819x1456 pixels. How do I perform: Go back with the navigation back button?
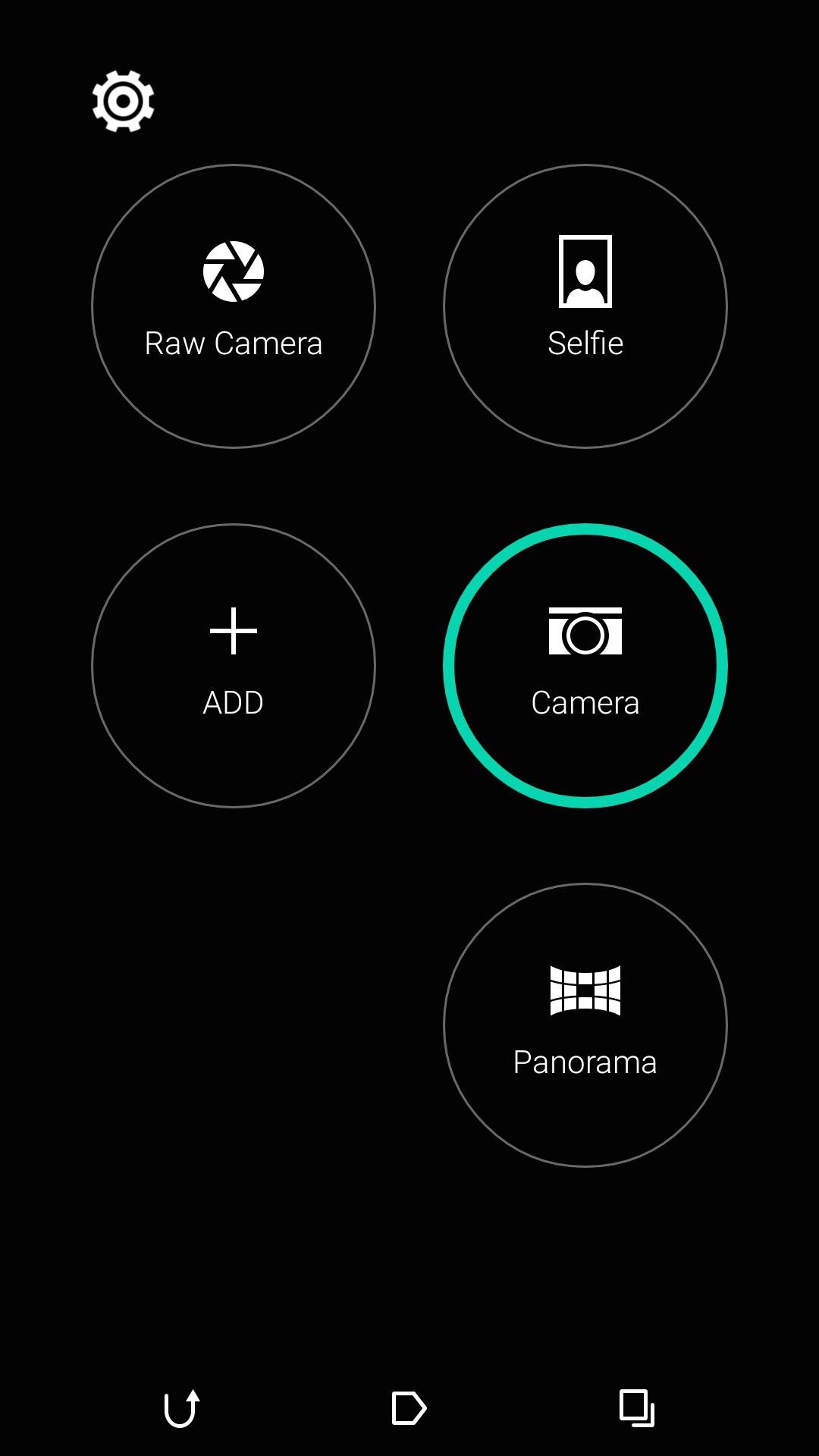tap(182, 1408)
